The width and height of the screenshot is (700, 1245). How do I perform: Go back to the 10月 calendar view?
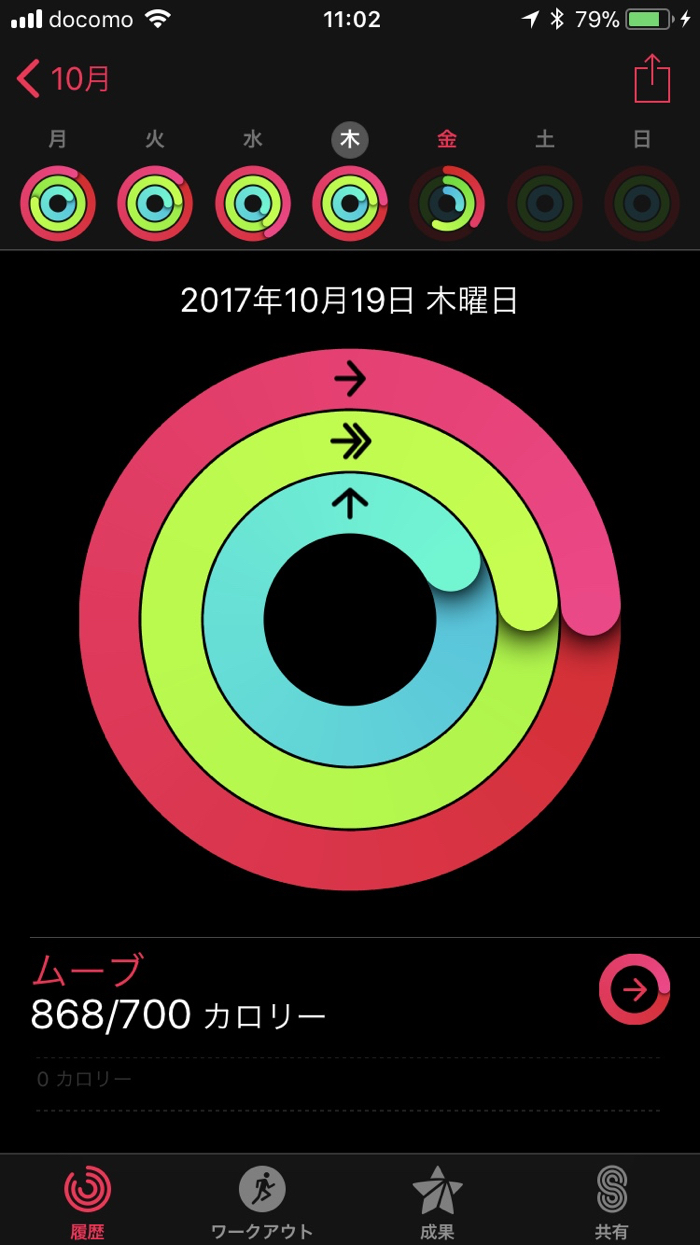pos(63,78)
